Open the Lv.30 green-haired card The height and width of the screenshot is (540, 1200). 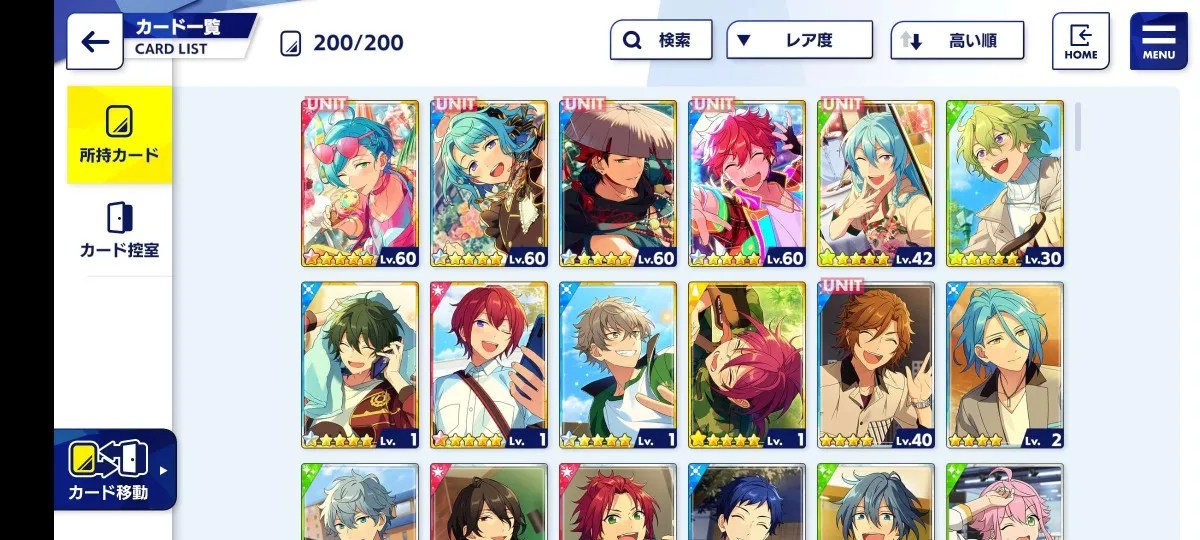pyautogui.click(x=1005, y=183)
